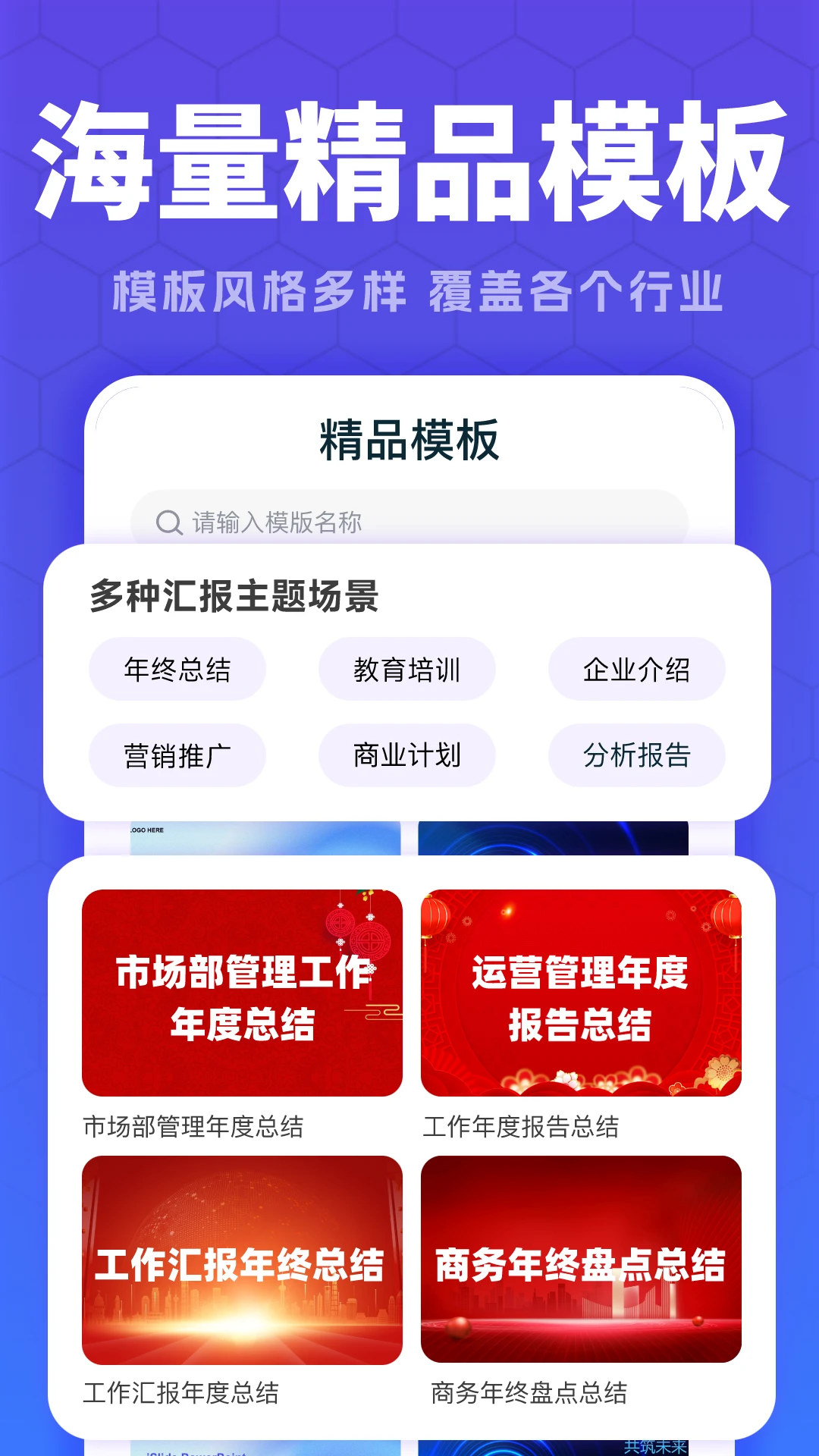Open the 商业计划 template category
819x1456 pixels.
point(407,755)
